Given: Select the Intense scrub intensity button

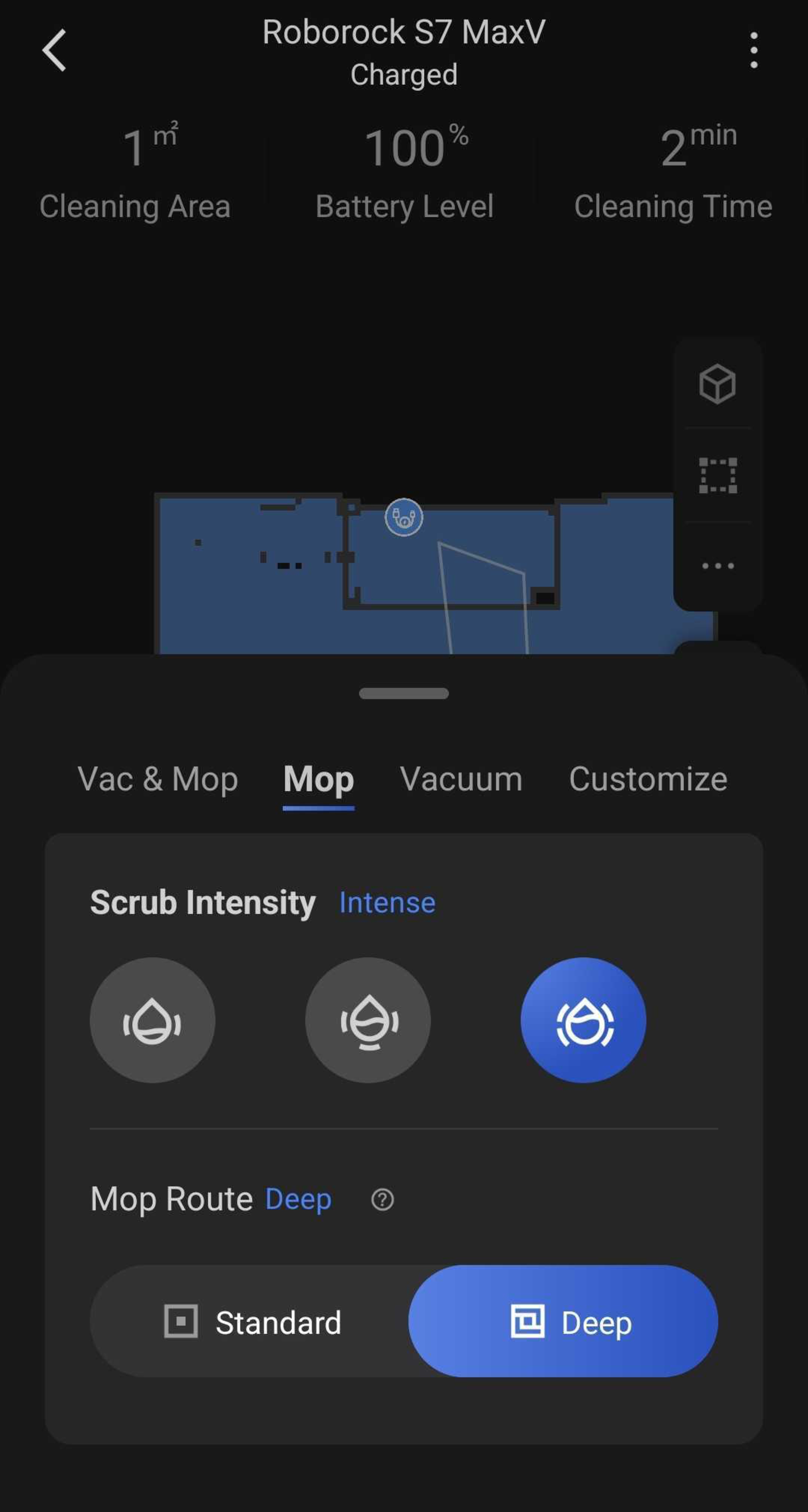Looking at the screenshot, I should pos(583,1020).
